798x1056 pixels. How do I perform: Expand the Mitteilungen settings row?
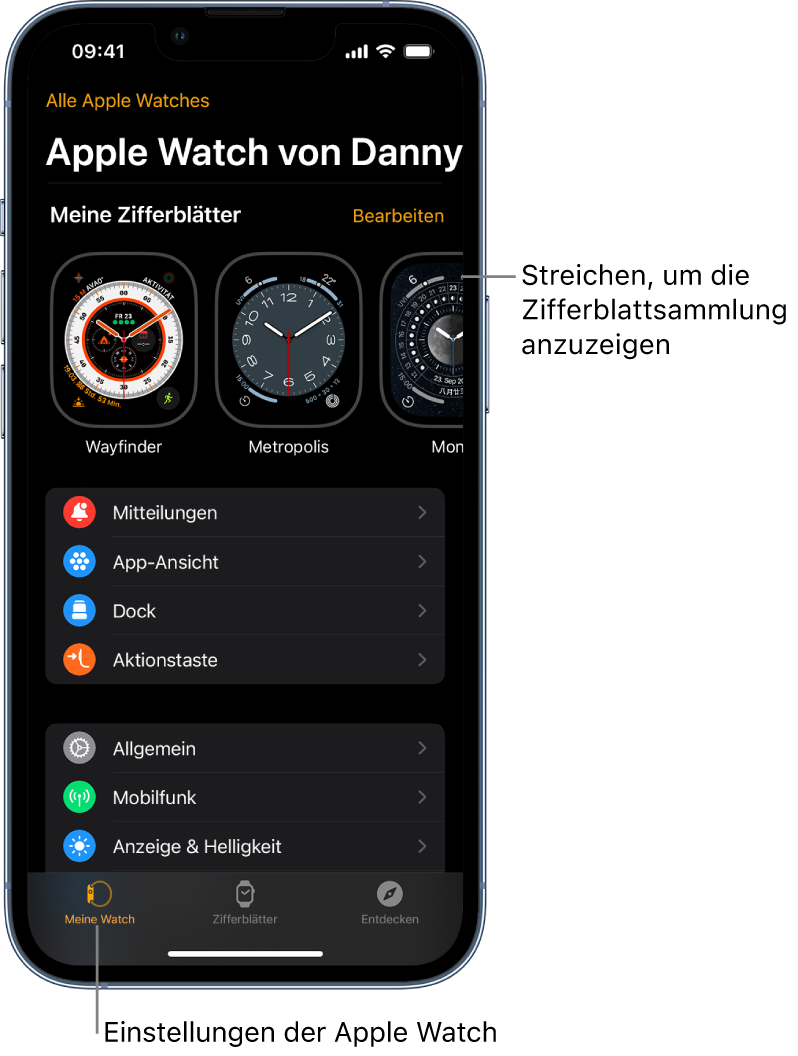pos(245,512)
